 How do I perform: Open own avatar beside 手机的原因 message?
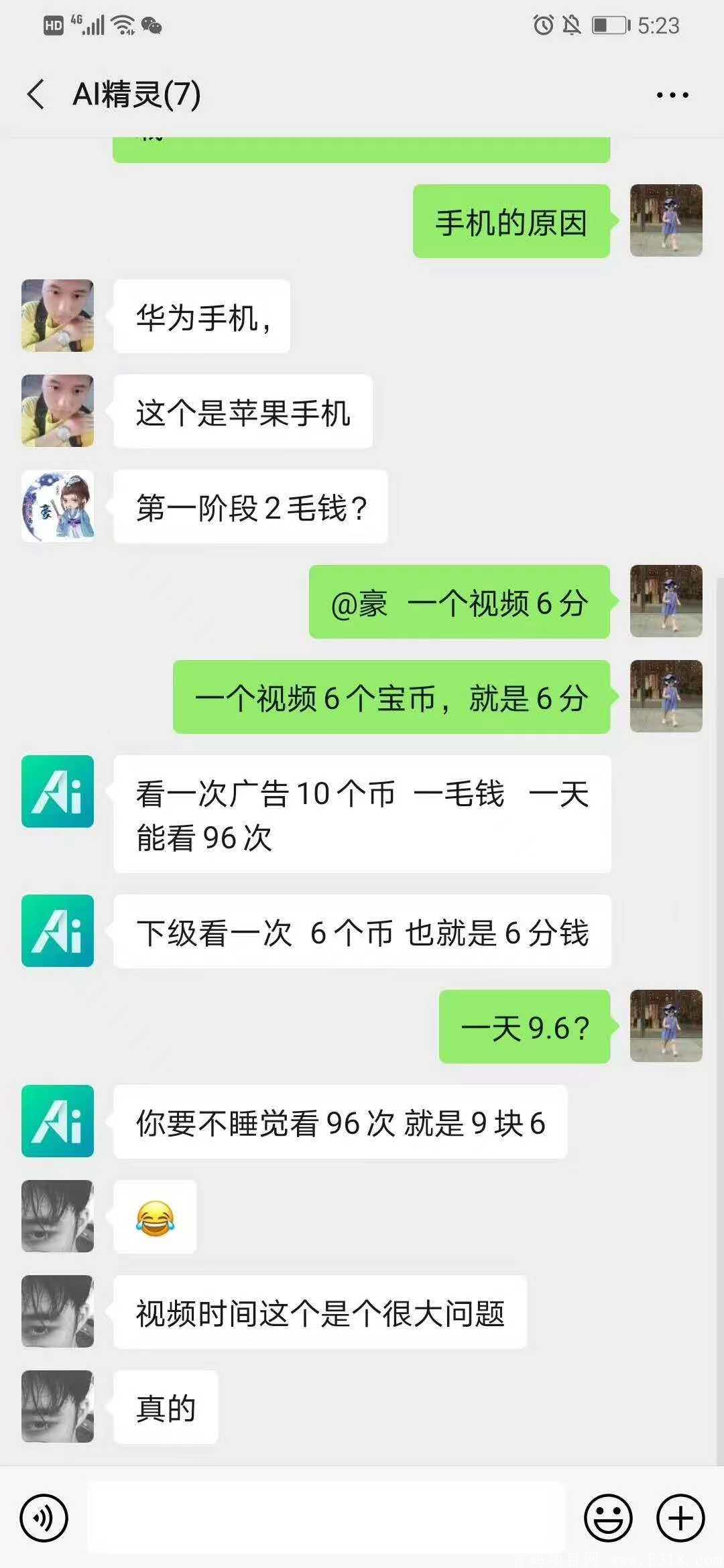666,220
